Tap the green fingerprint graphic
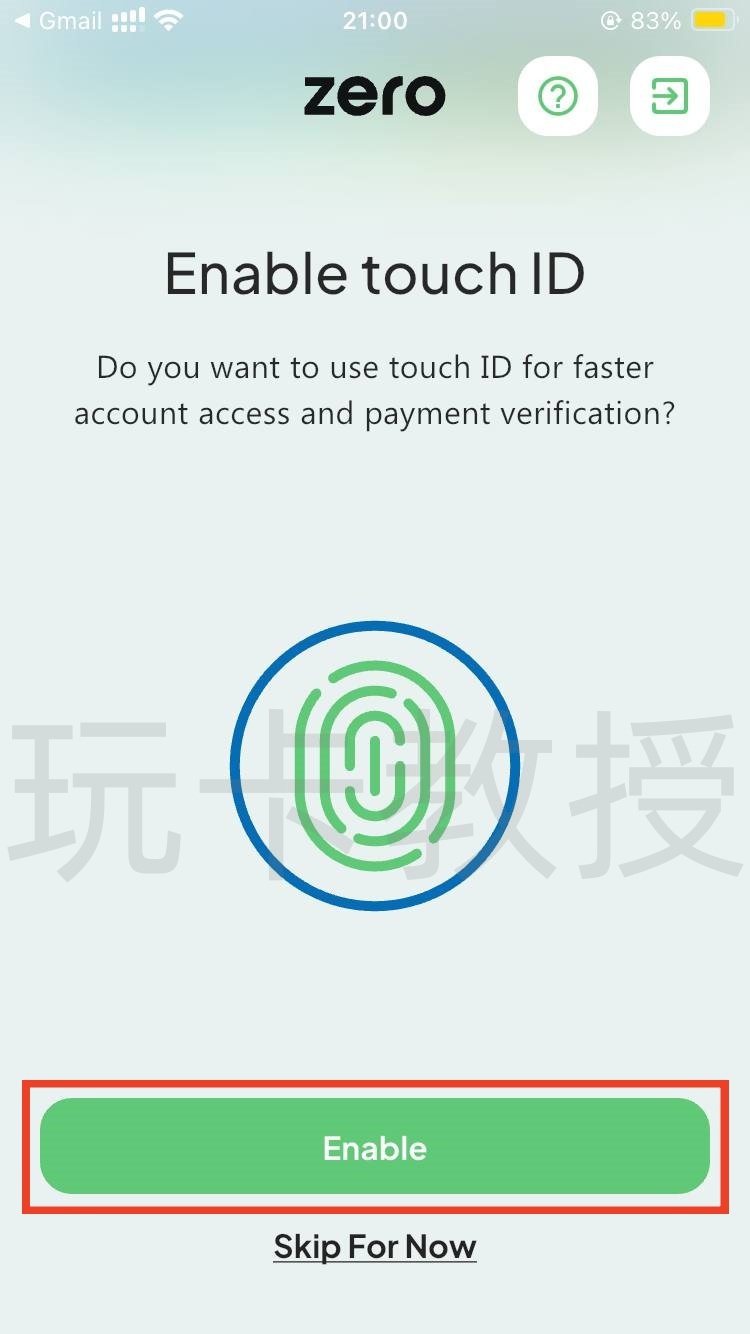This screenshot has width=750, height=1334. (x=375, y=765)
